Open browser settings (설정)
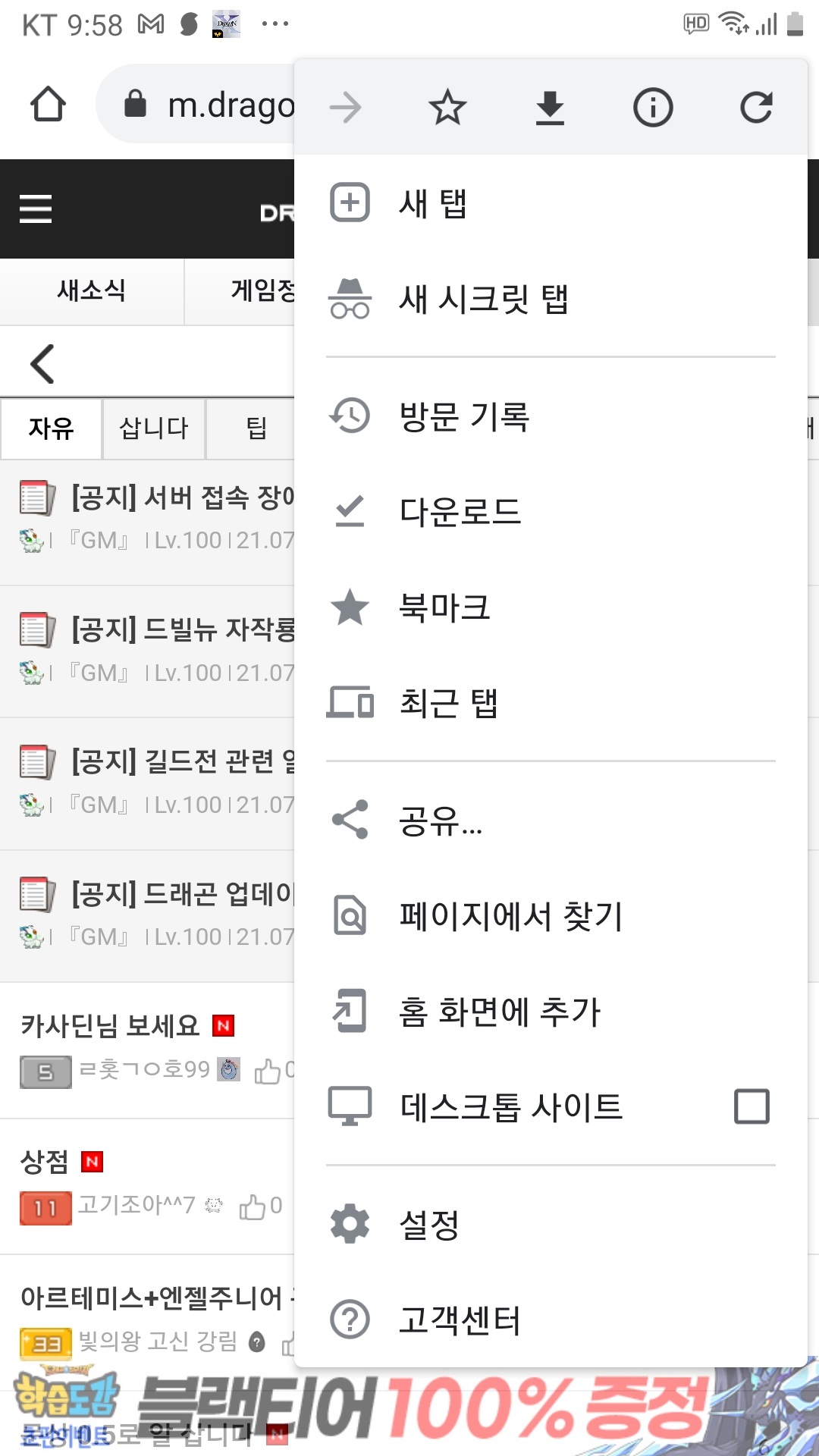The width and height of the screenshot is (819, 1456). (x=429, y=1224)
